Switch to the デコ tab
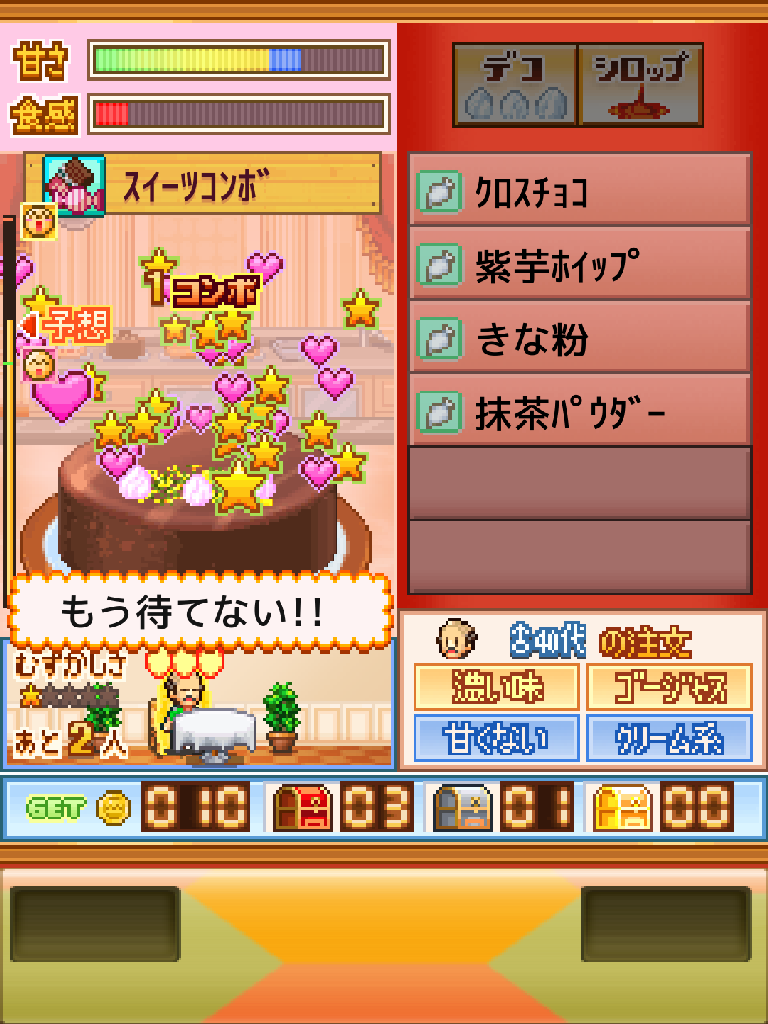The height and width of the screenshot is (1024, 768). (515, 84)
